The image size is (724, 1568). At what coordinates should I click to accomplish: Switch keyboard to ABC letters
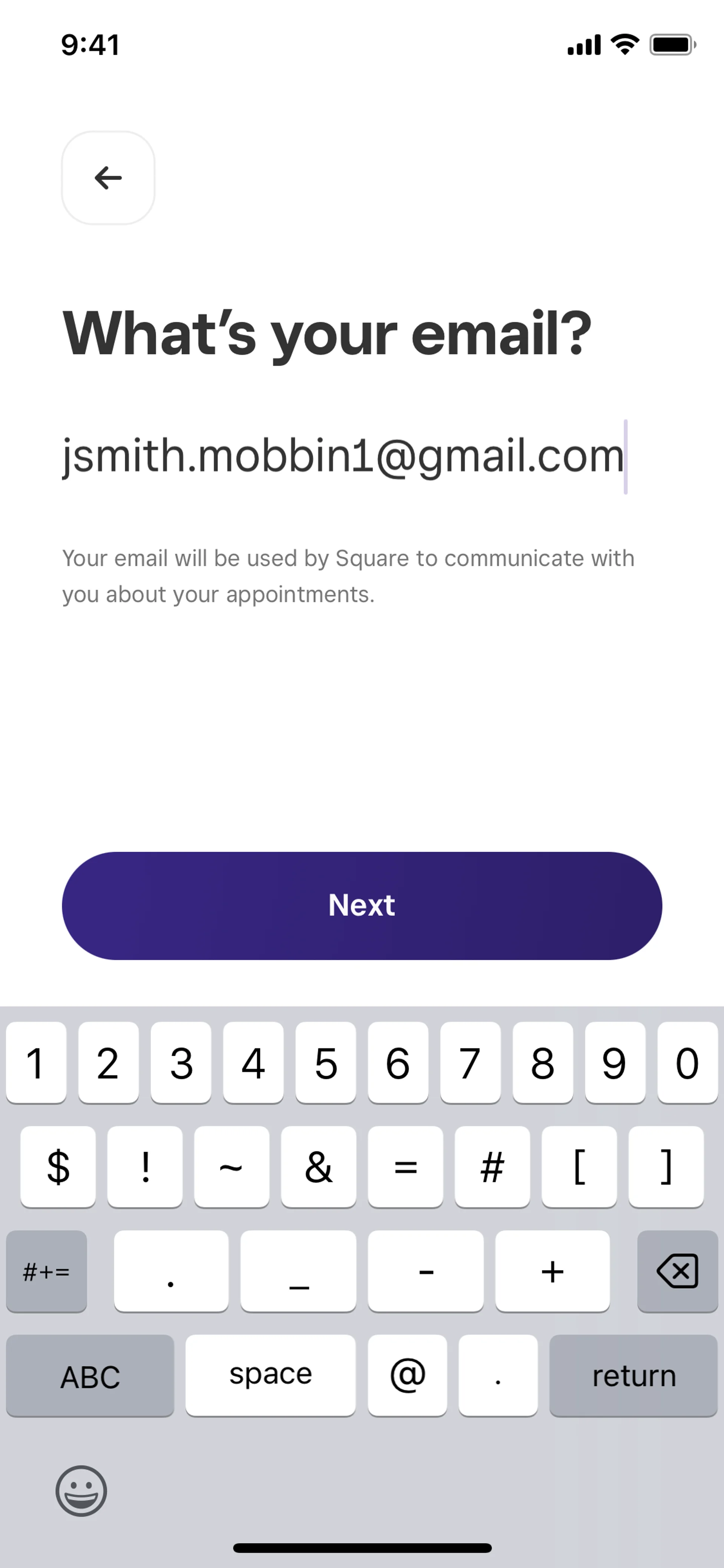pyautogui.click(x=90, y=1376)
